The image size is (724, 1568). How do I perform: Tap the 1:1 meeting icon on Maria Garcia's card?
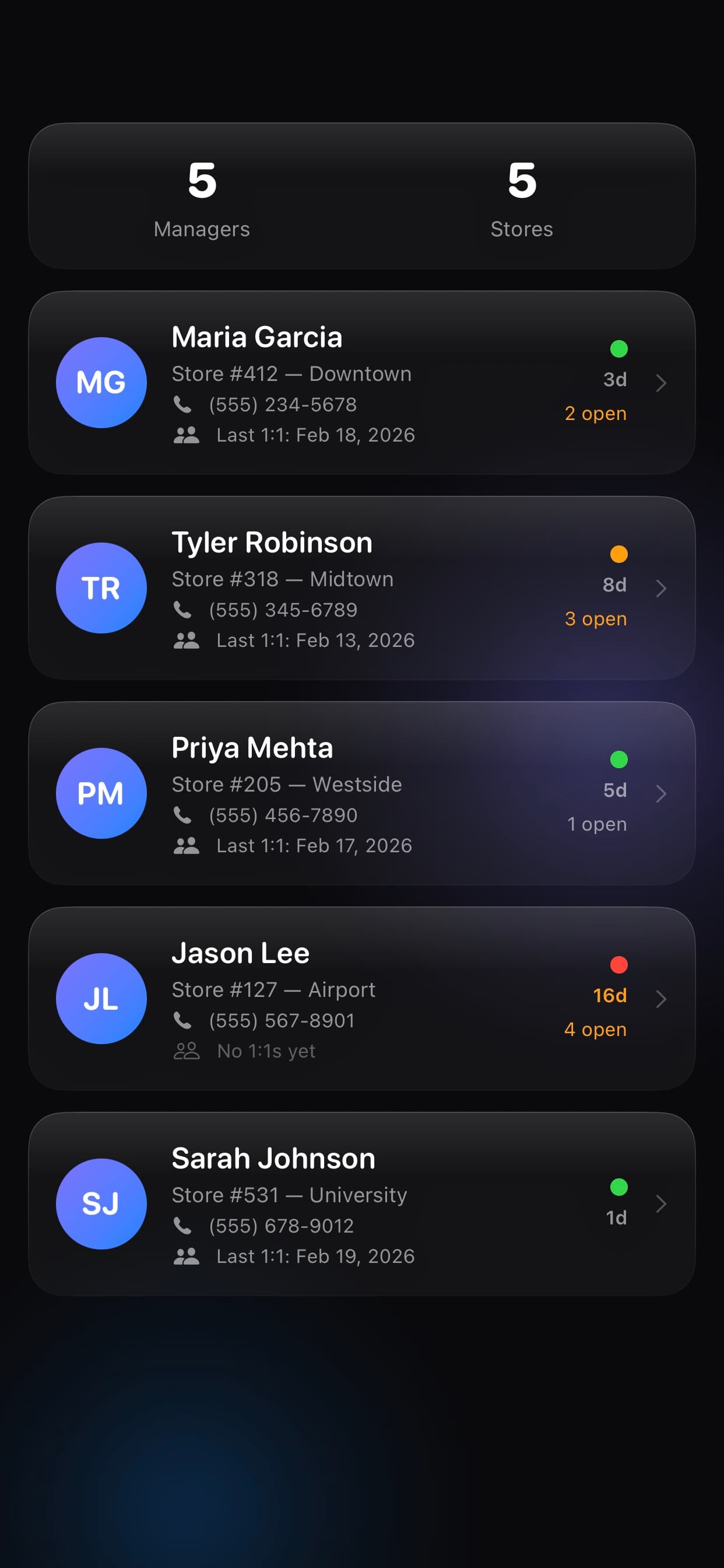[x=187, y=435]
